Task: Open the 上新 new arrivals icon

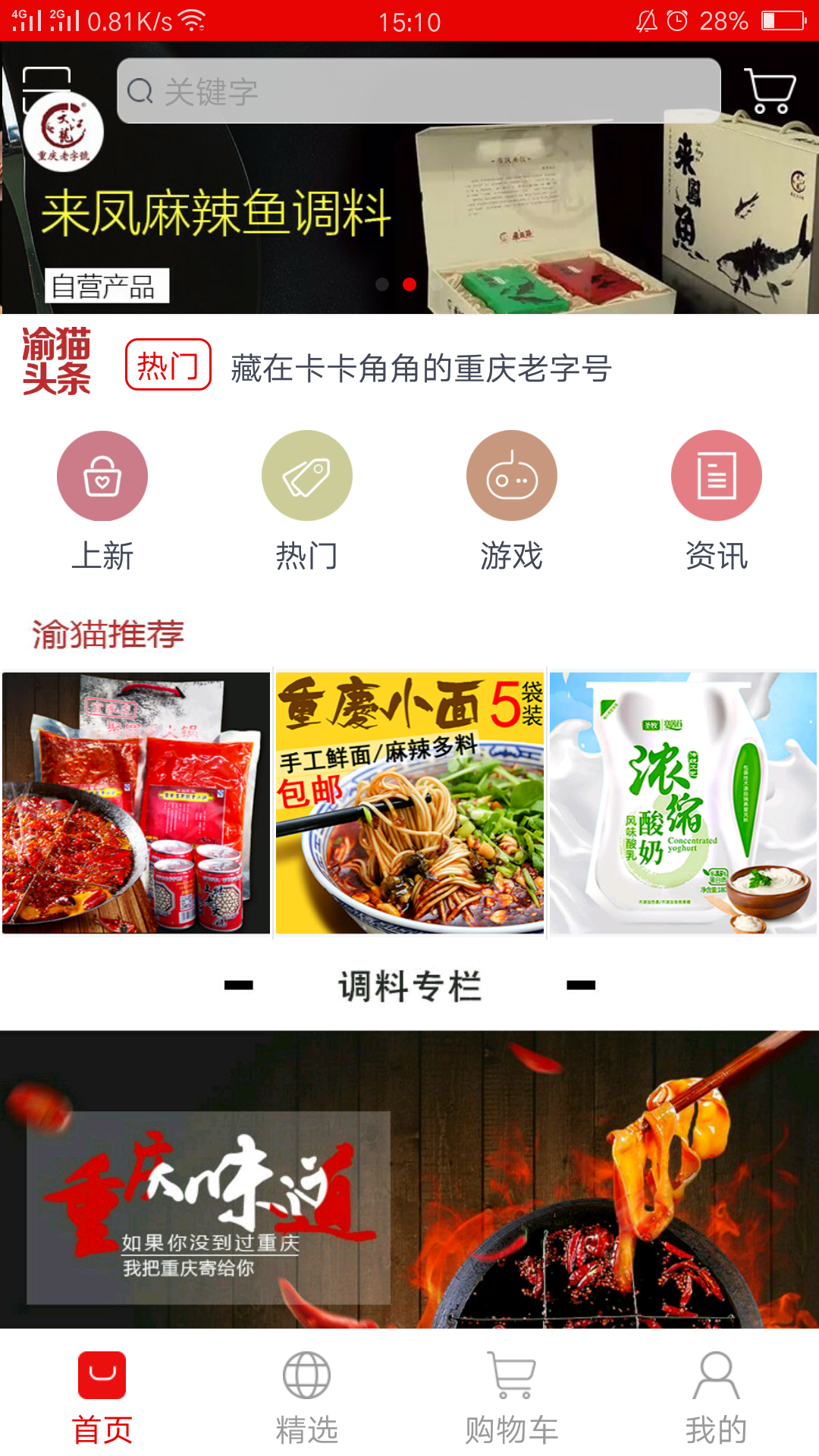Action: coord(102,475)
